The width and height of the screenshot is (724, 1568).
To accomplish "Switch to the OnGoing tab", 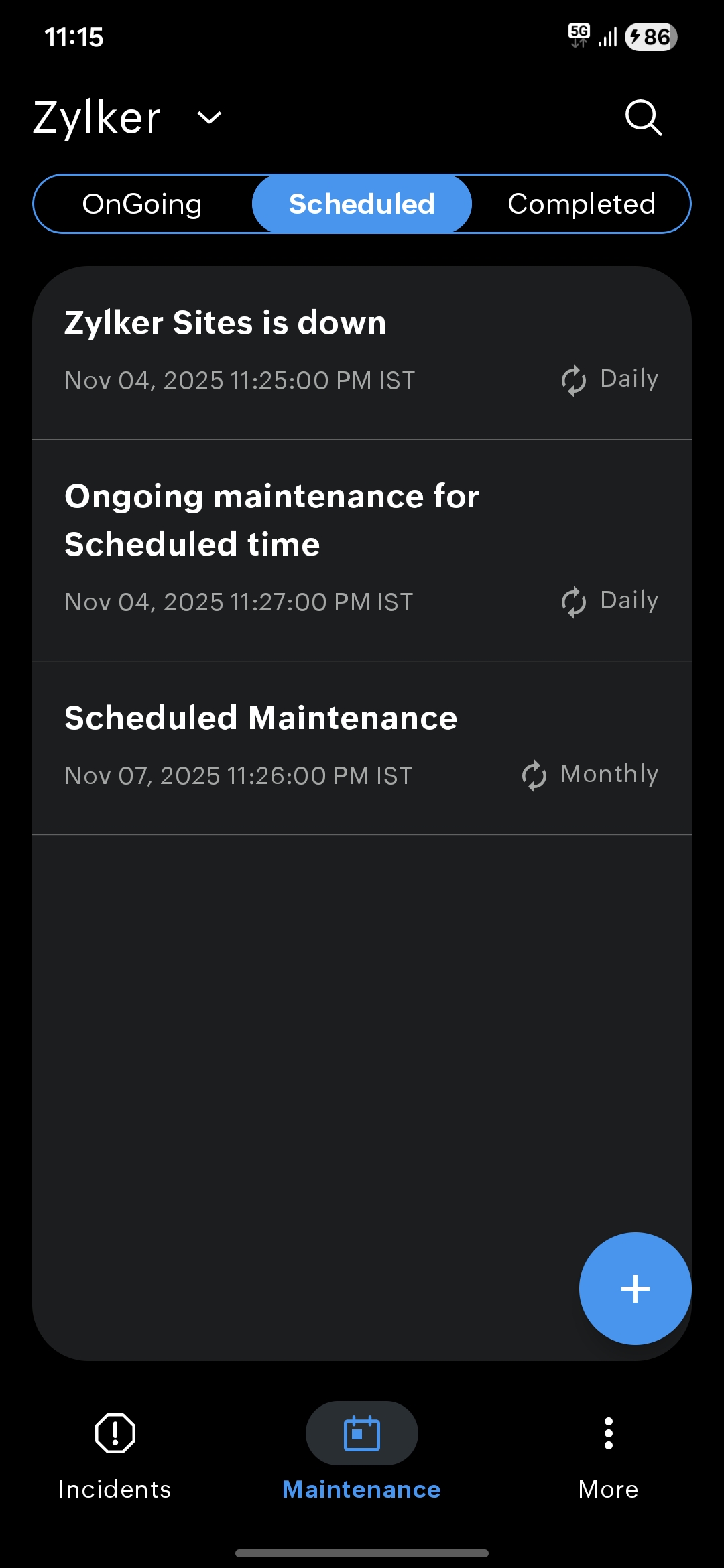I will (x=142, y=204).
